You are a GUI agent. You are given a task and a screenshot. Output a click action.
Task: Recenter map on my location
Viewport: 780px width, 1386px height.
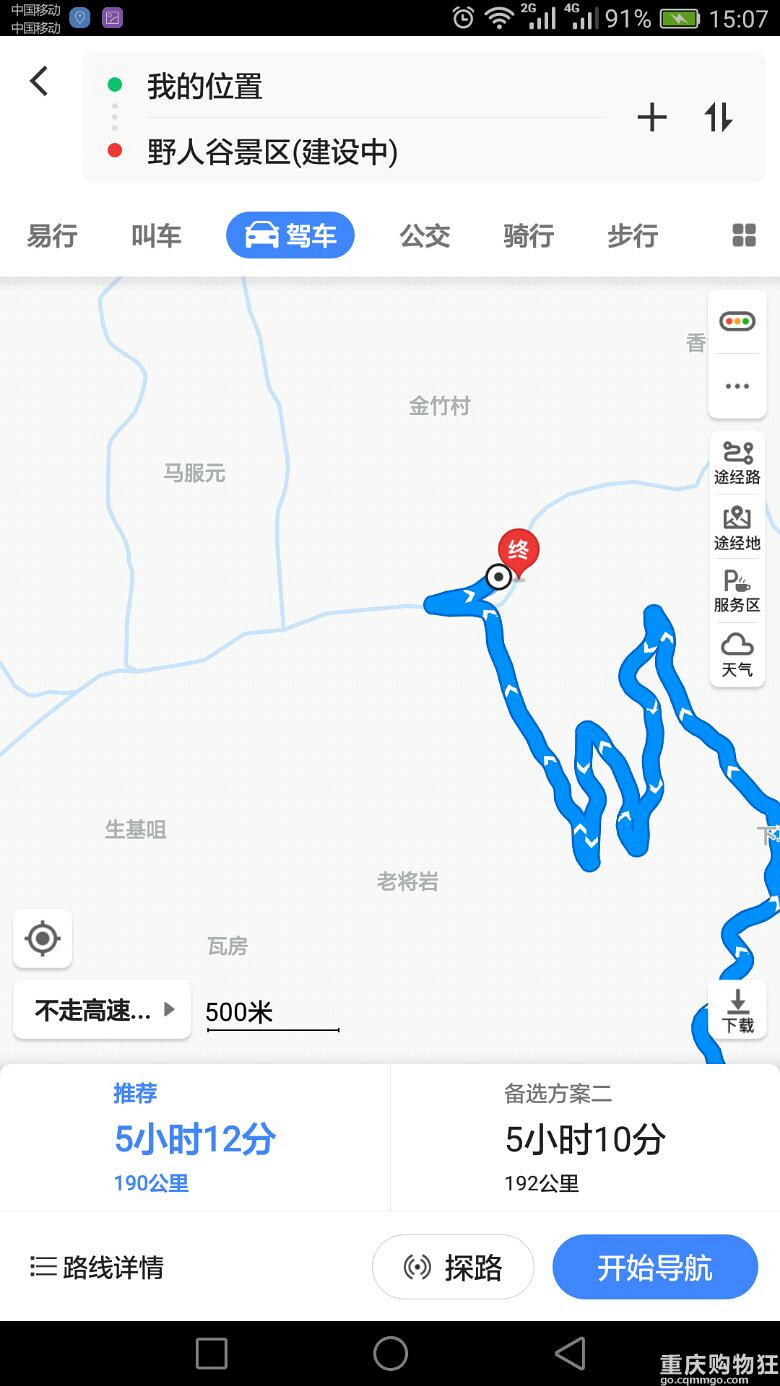[x=43, y=938]
